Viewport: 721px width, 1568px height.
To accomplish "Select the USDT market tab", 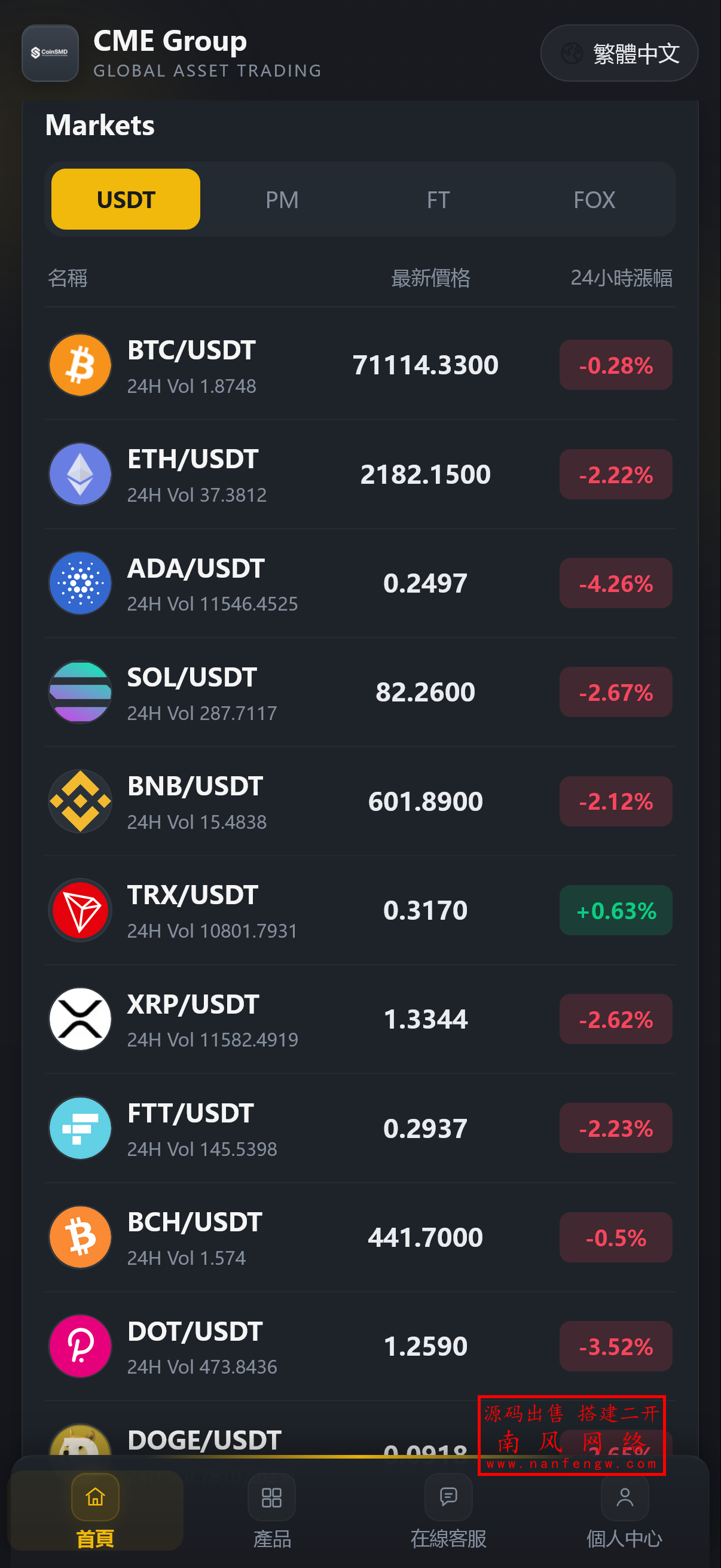I will [x=126, y=200].
